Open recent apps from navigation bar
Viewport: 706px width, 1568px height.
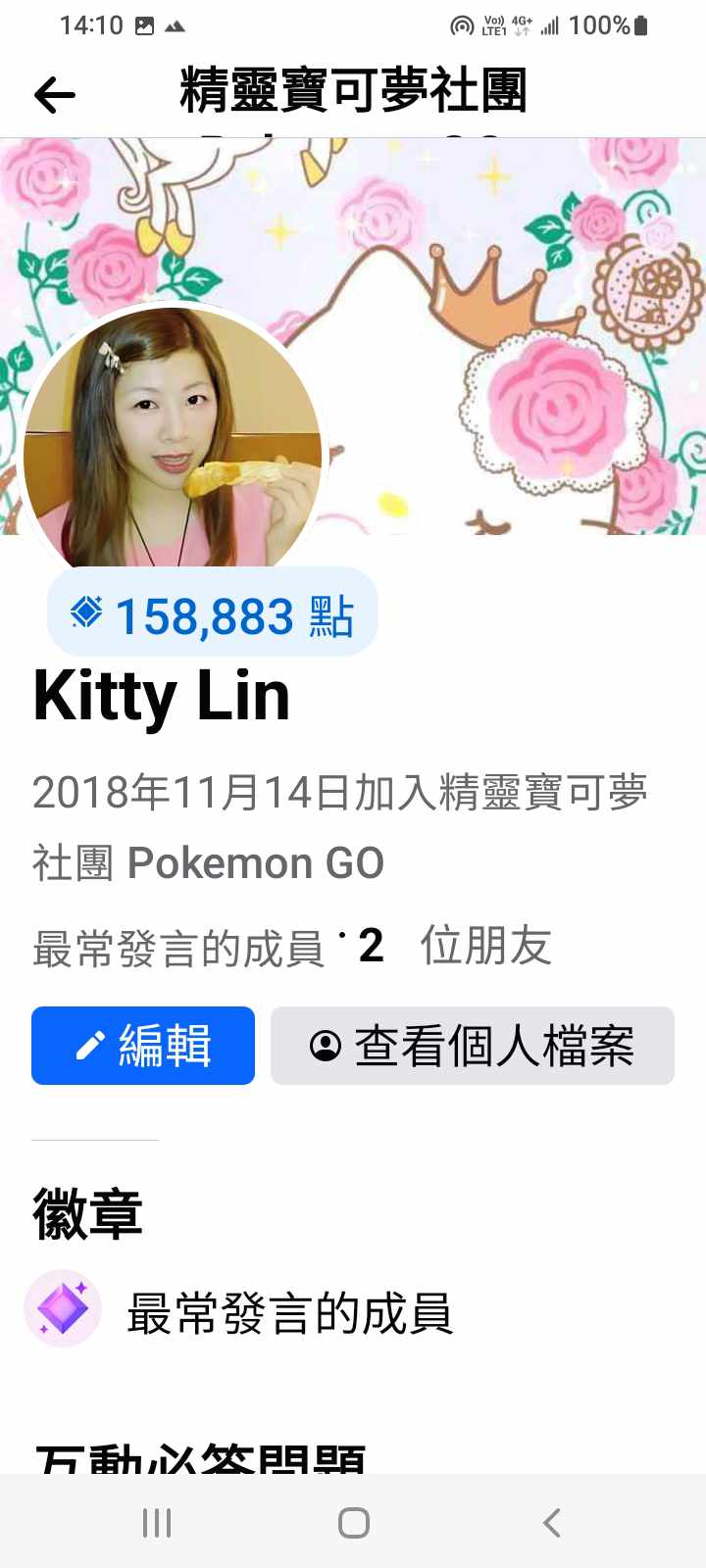[x=157, y=1522]
